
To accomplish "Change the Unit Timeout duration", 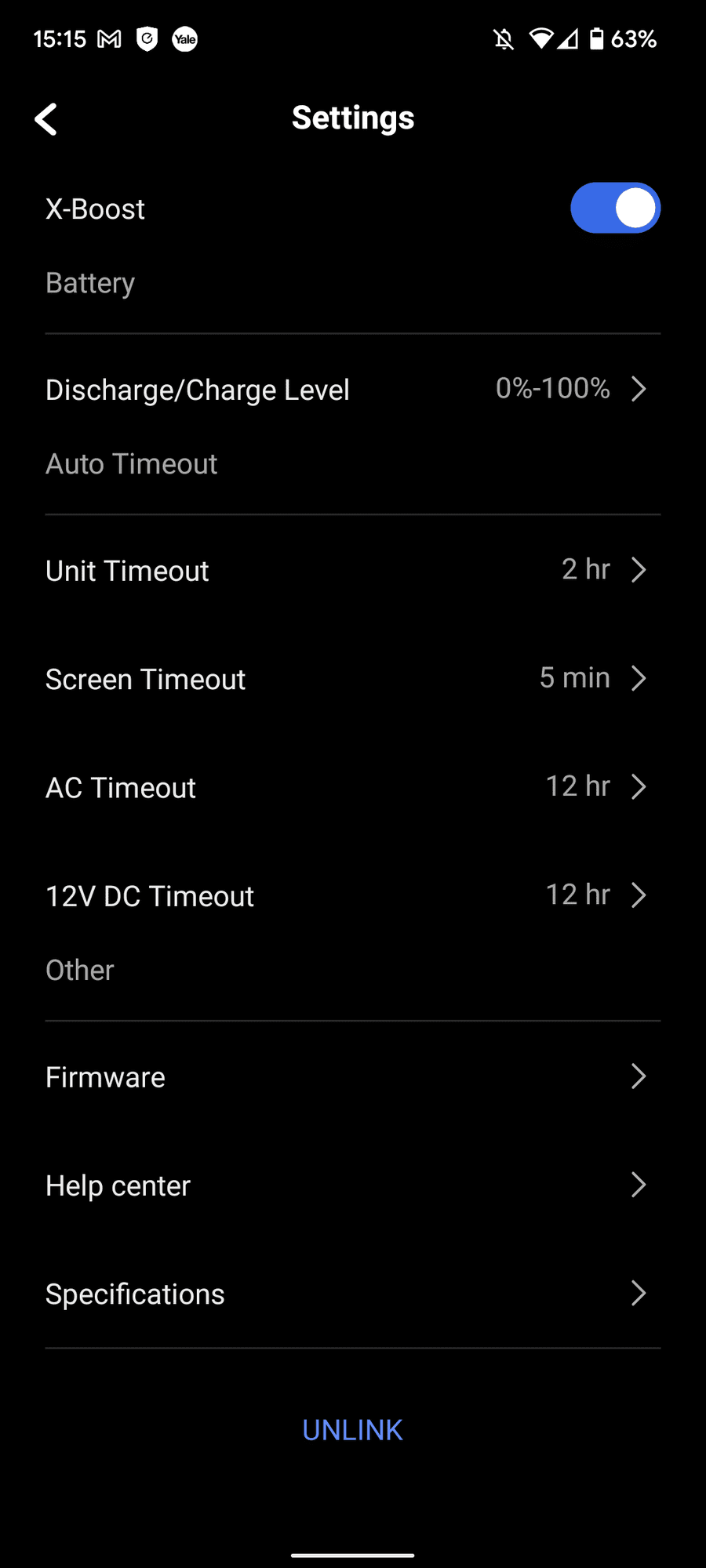I will 353,571.
